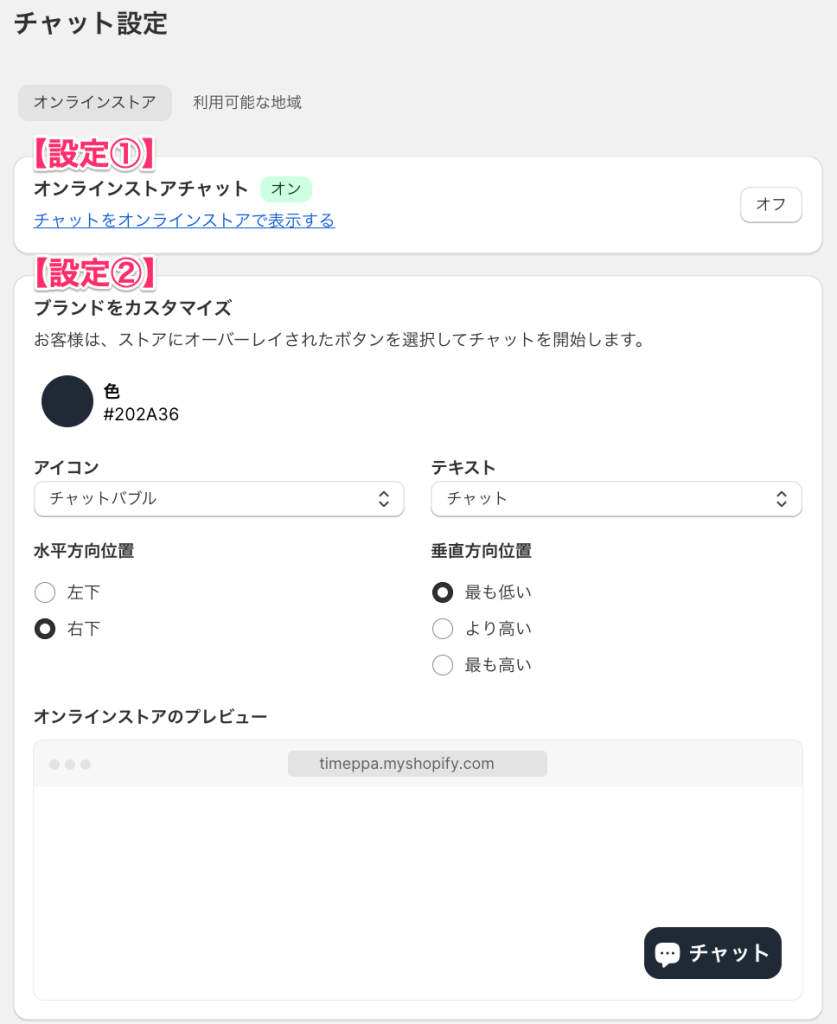Screen dimensions: 837x1024
Task: Open the アイコン dropdown showing チャットバブル
Action: tap(219, 499)
